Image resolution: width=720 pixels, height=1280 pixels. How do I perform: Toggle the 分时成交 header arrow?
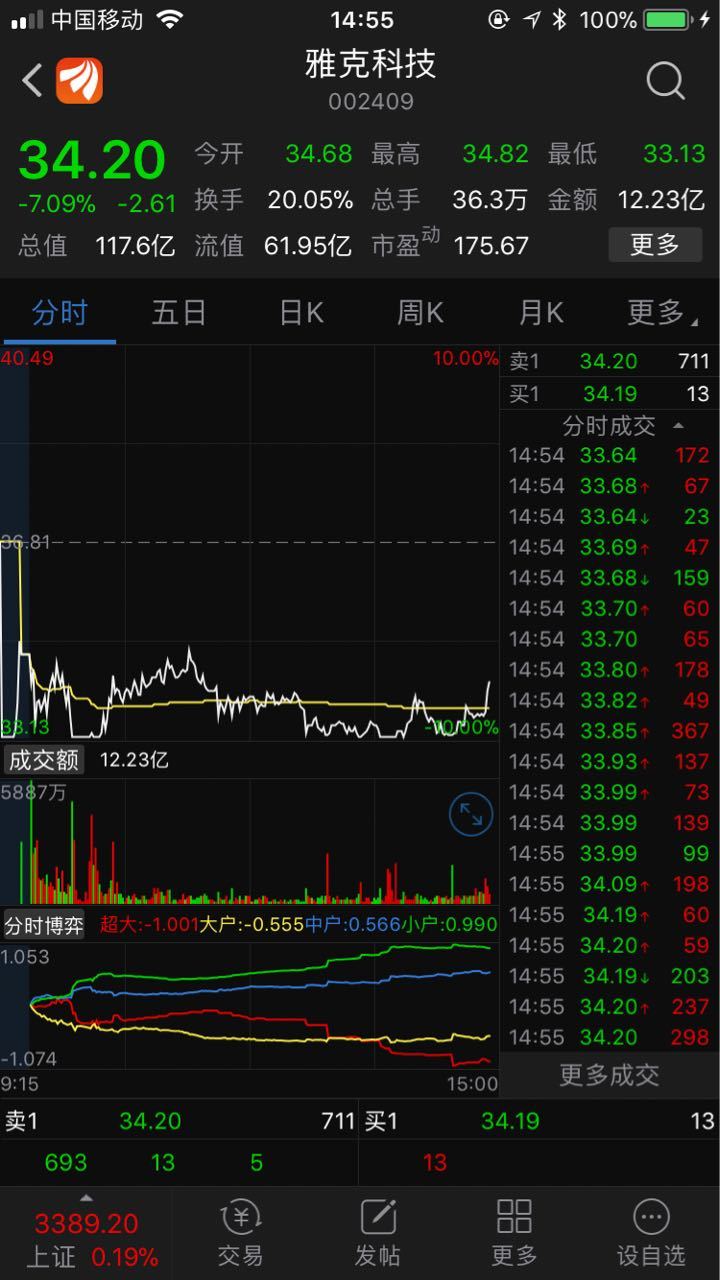pyautogui.click(x=679, y=426)
